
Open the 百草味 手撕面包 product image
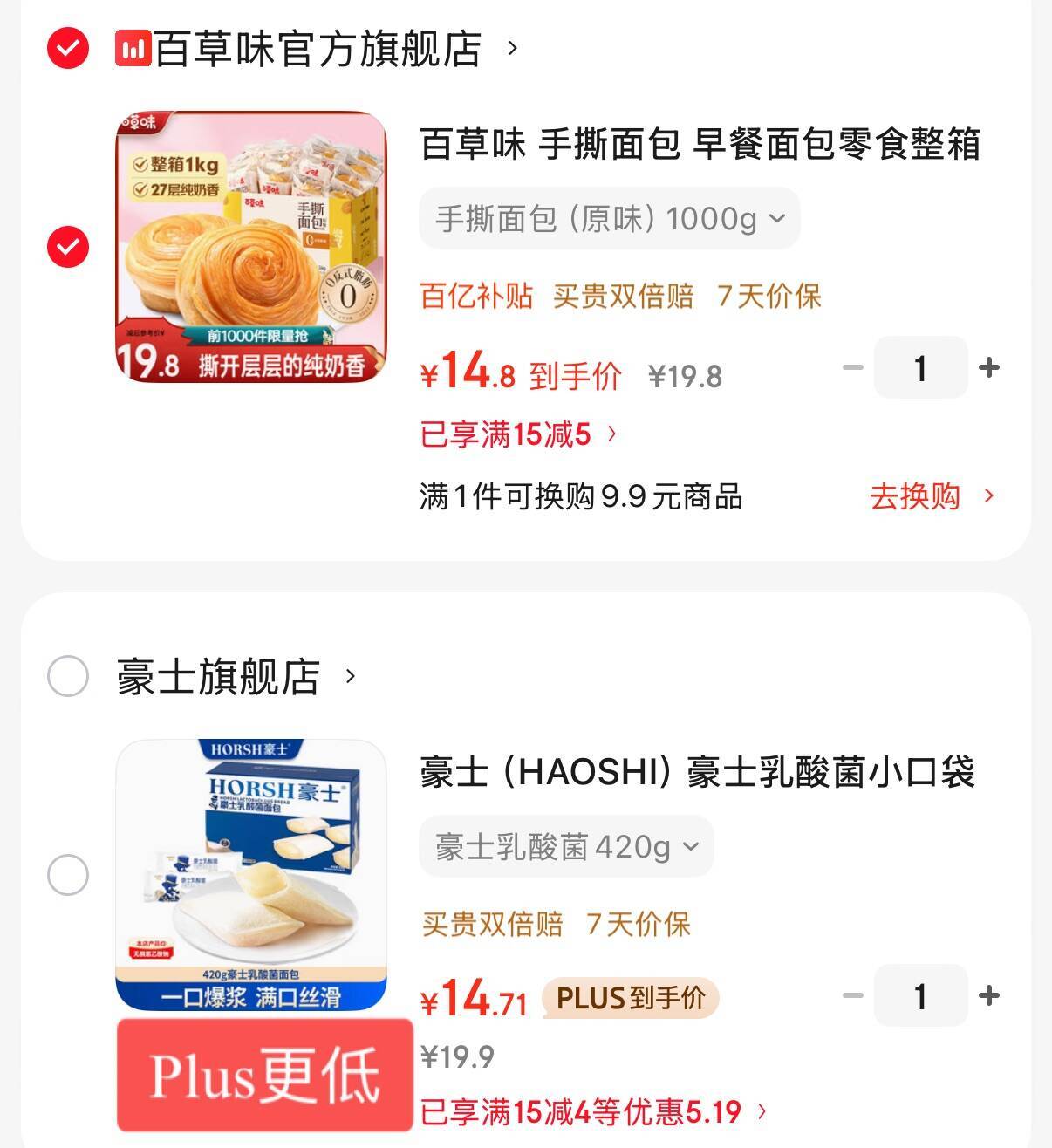click(x=251, y=246)
